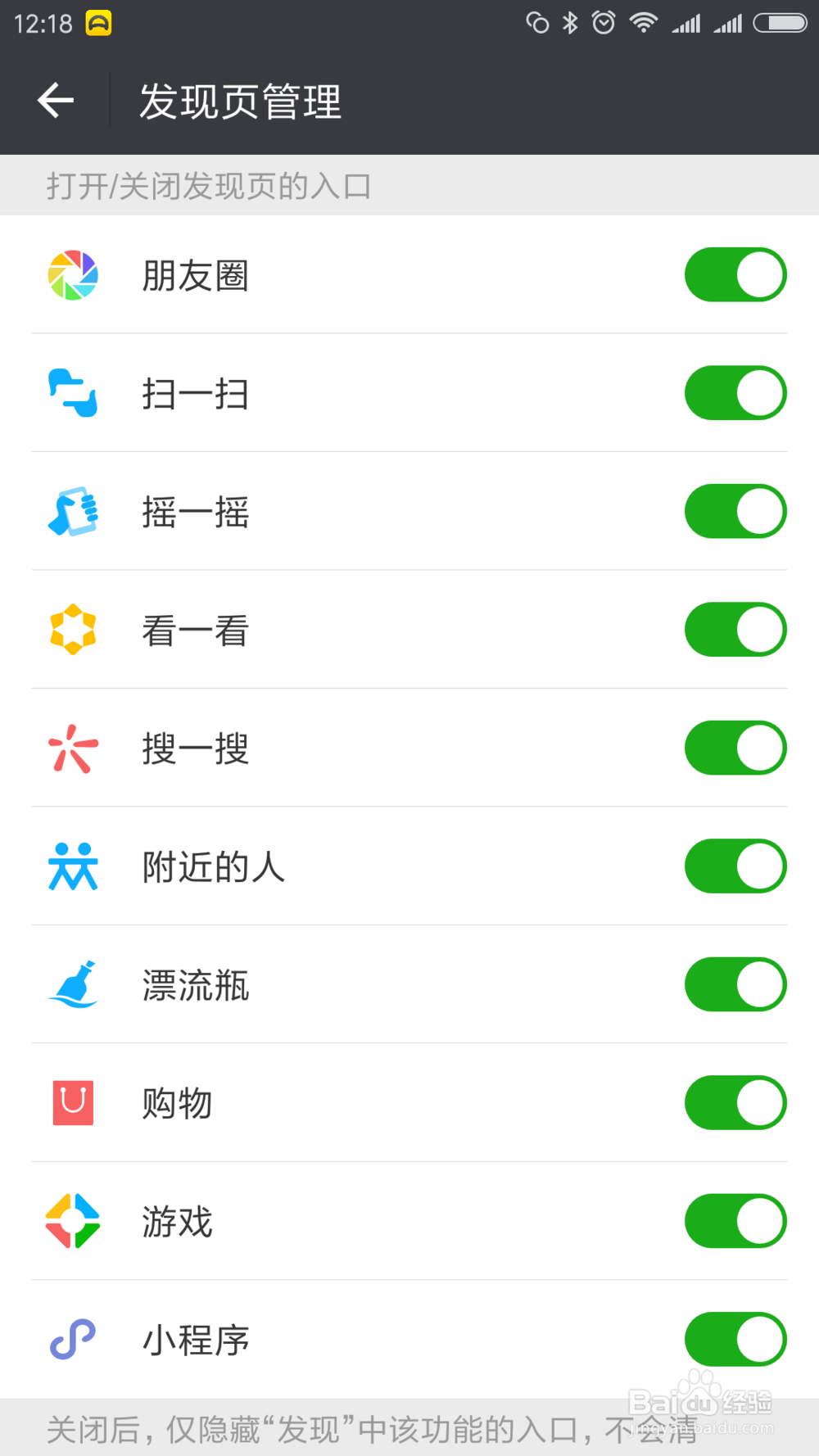The width and height of the screenshot is (819, 1456).
Task: Toggle off 摇一摇
Action: [x=735, y=512]
